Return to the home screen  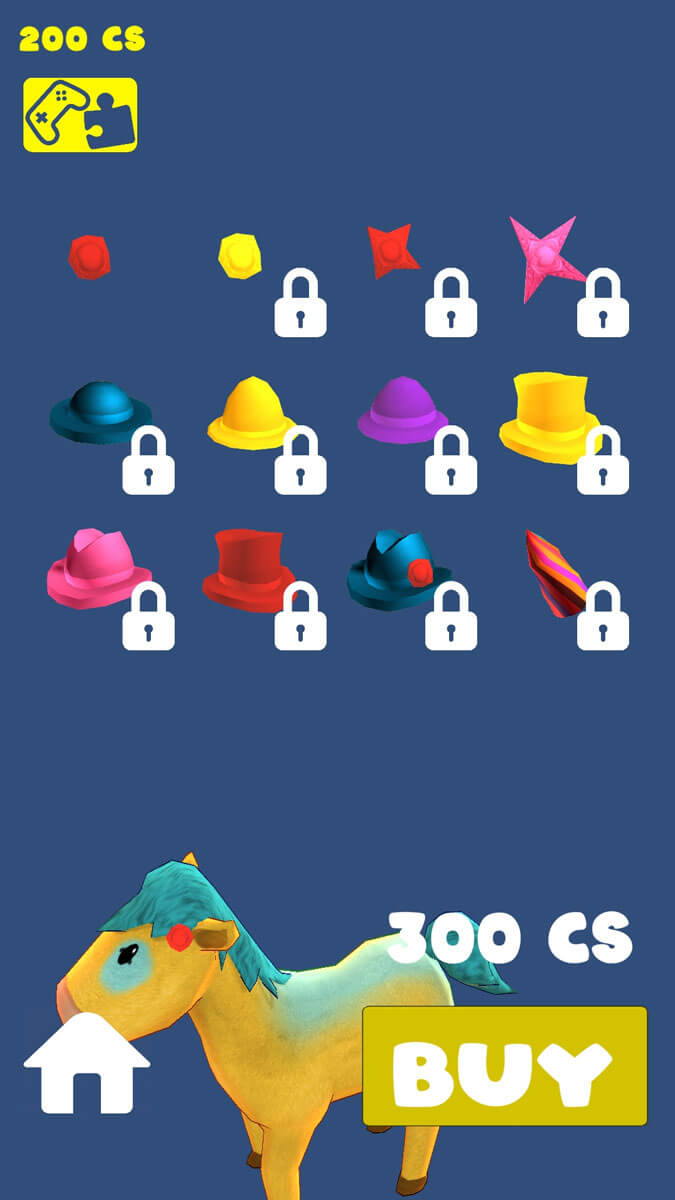pos(86,1064)
